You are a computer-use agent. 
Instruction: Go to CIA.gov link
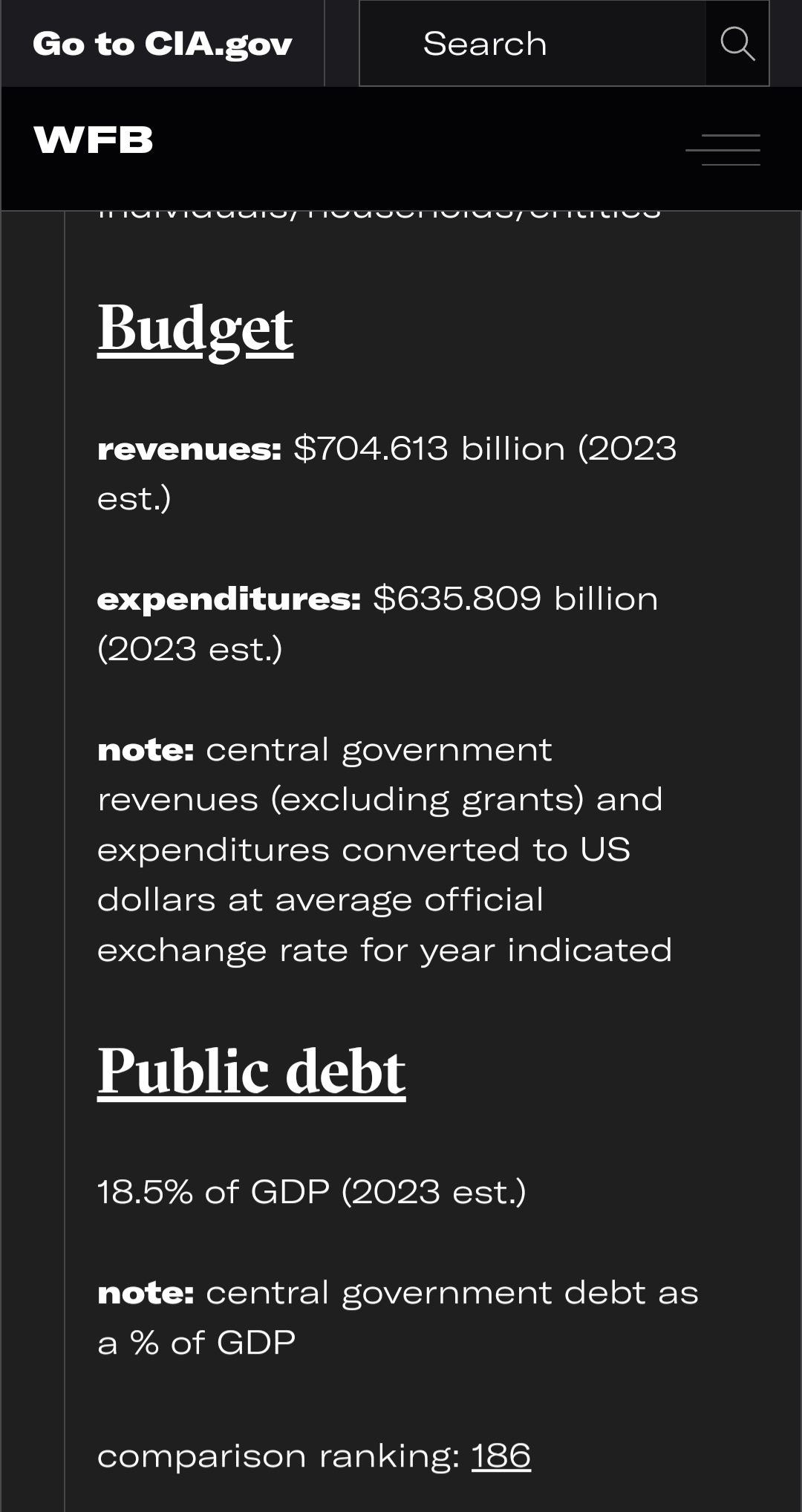(163, 44)
